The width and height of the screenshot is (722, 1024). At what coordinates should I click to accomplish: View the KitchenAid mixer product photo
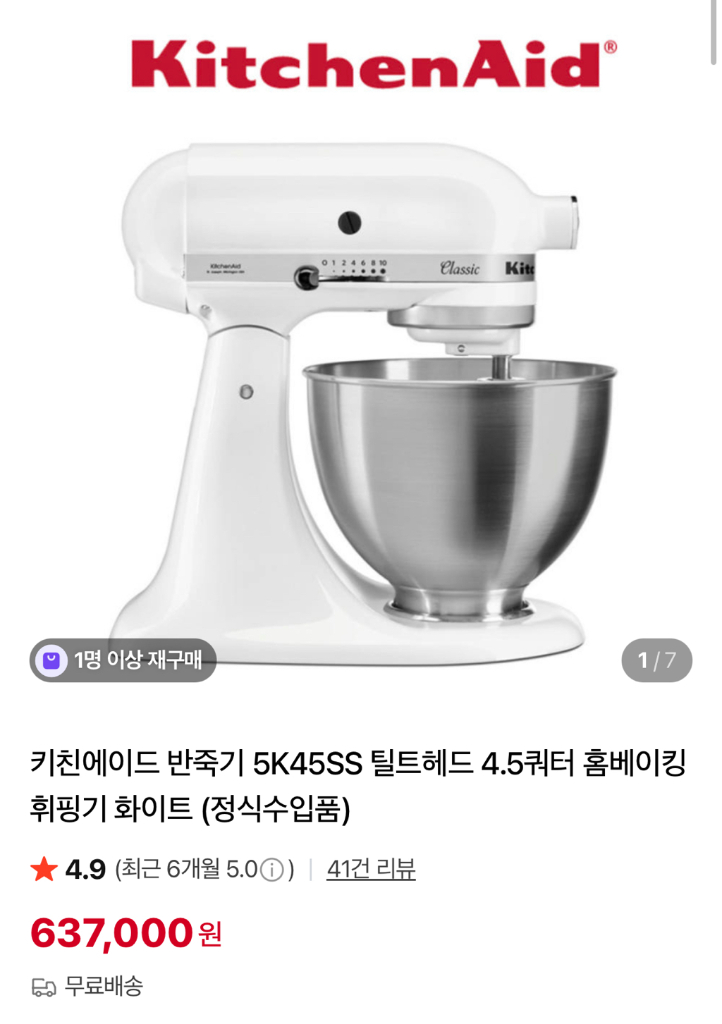click(x=361, y=390)
